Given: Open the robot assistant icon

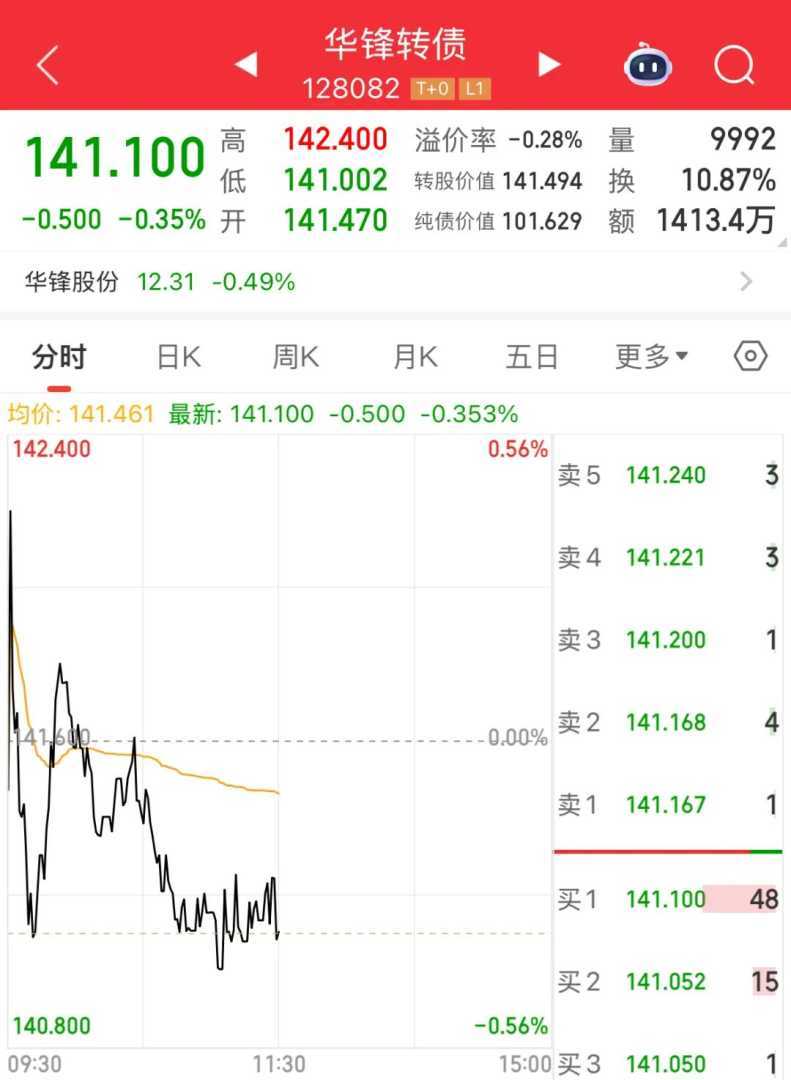Looking at the screenshot, I should pyautogui.click(x=648, y=66).
